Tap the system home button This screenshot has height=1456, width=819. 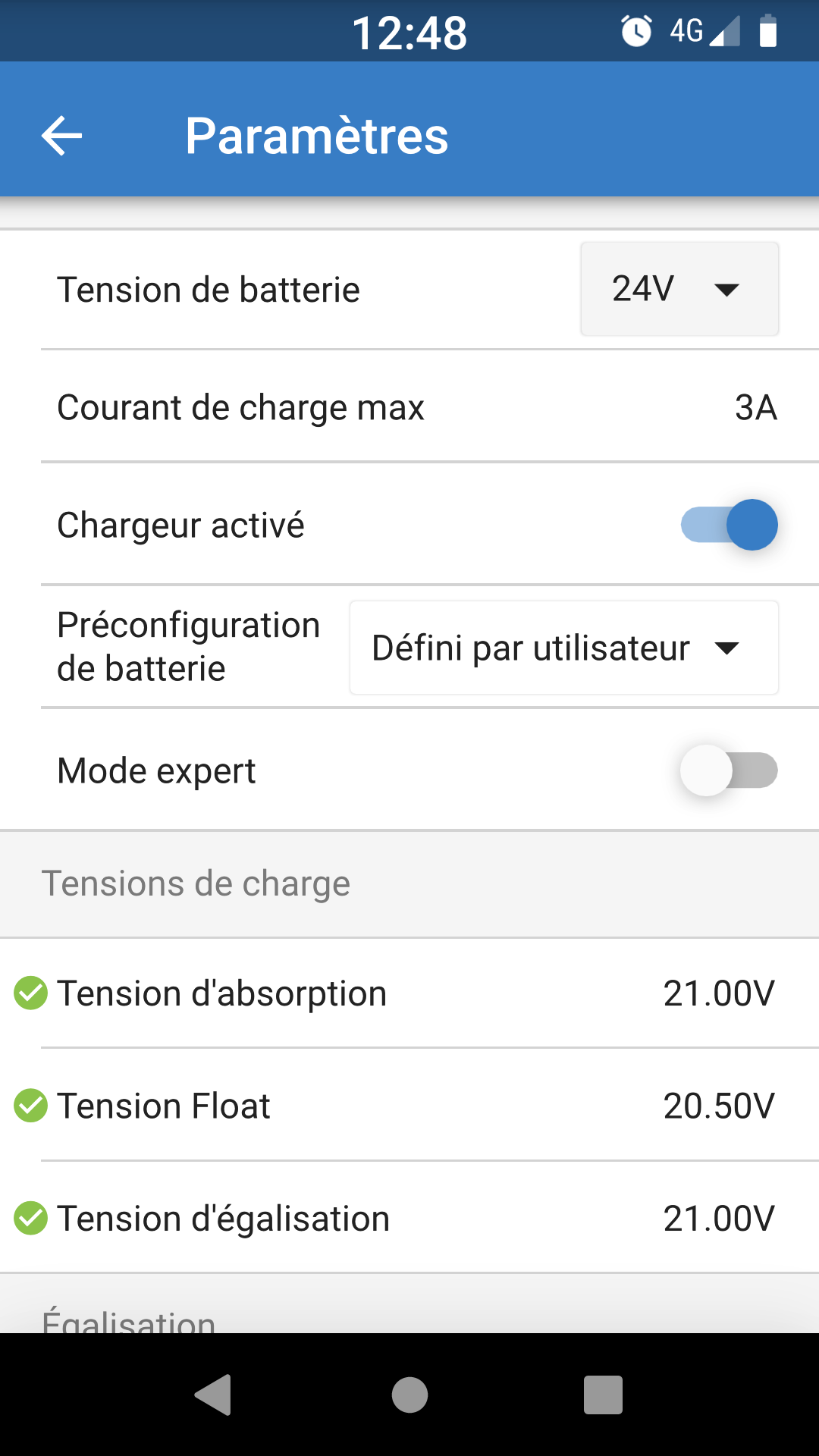[x=409, y=1395]
